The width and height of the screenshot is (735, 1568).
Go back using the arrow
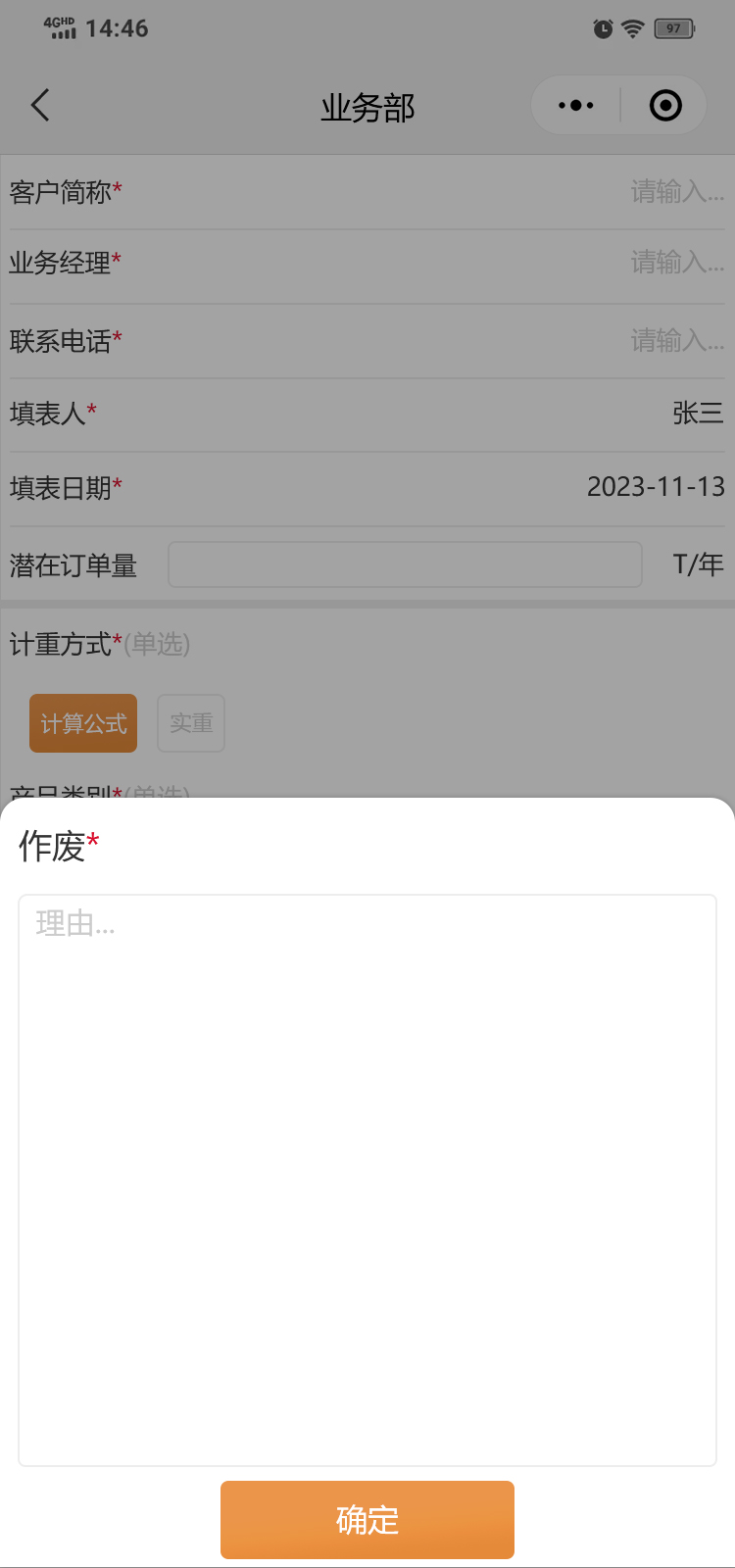point(40,106)
